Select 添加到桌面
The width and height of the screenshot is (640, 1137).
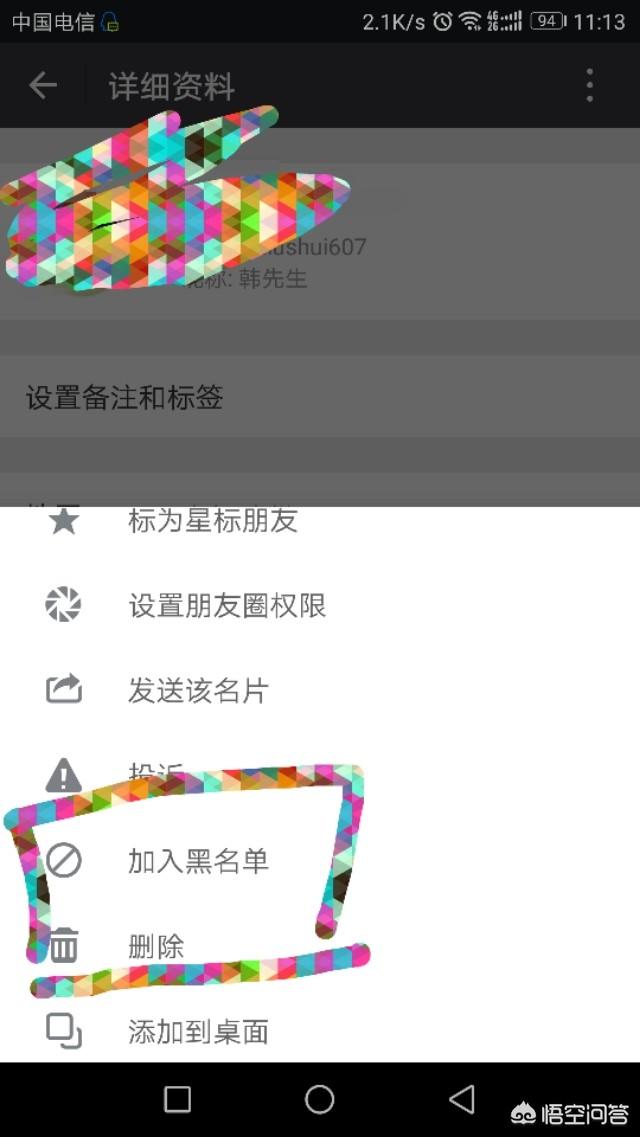point(198,1031)
